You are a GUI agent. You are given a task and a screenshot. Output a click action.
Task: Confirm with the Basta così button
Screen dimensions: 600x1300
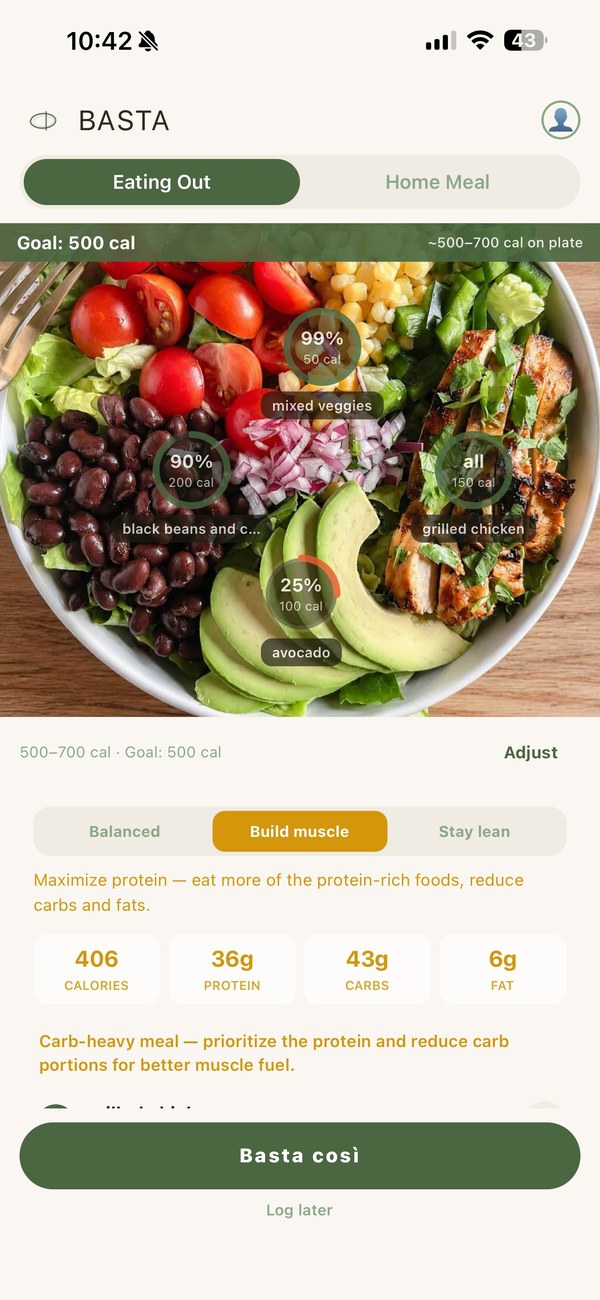(x=300, y=1156)
